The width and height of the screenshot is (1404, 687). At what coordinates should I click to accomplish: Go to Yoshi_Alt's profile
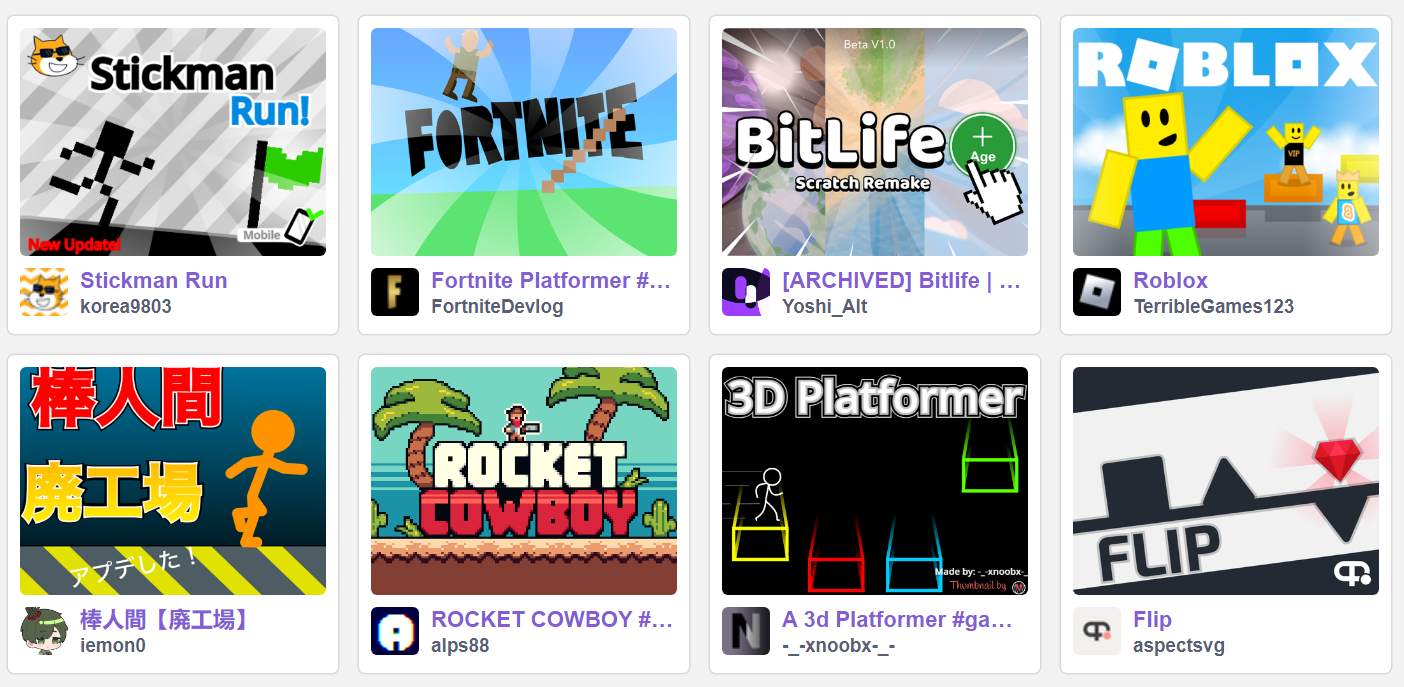(x=825, y=307)
